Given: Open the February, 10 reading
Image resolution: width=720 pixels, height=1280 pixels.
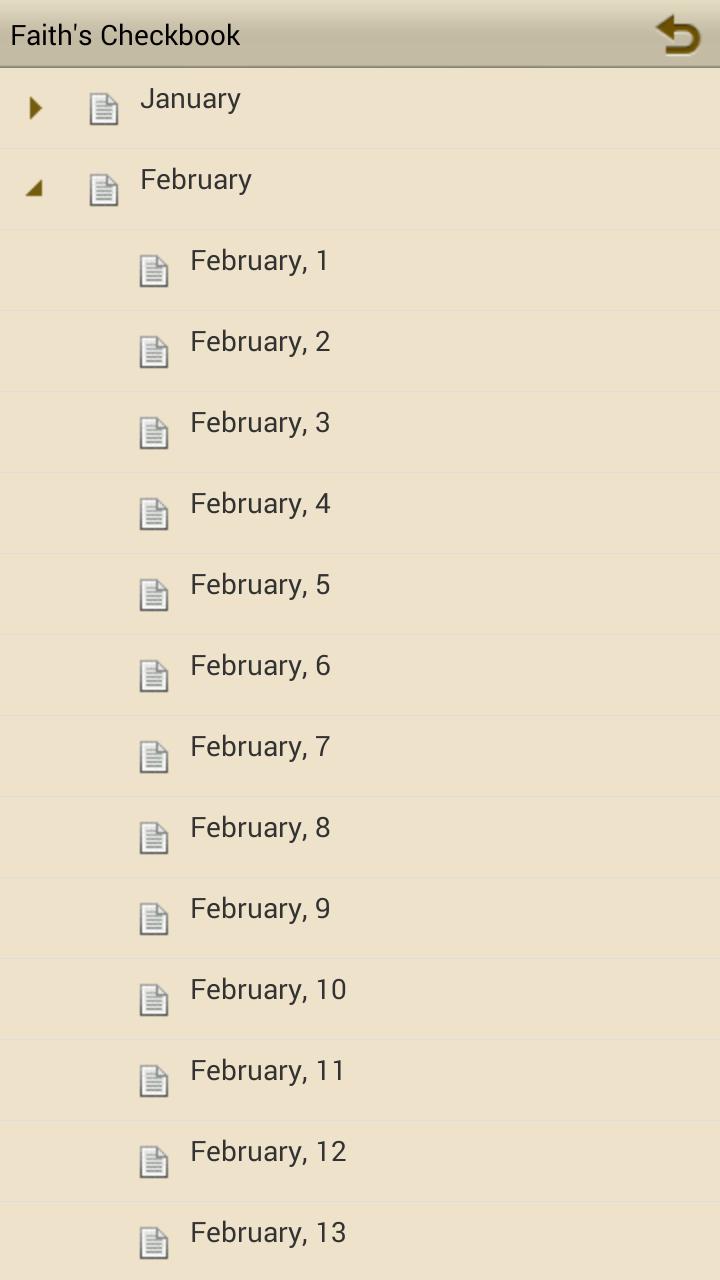Looking at the screenshot, I should pyautogui.click(x=267, y=991).
